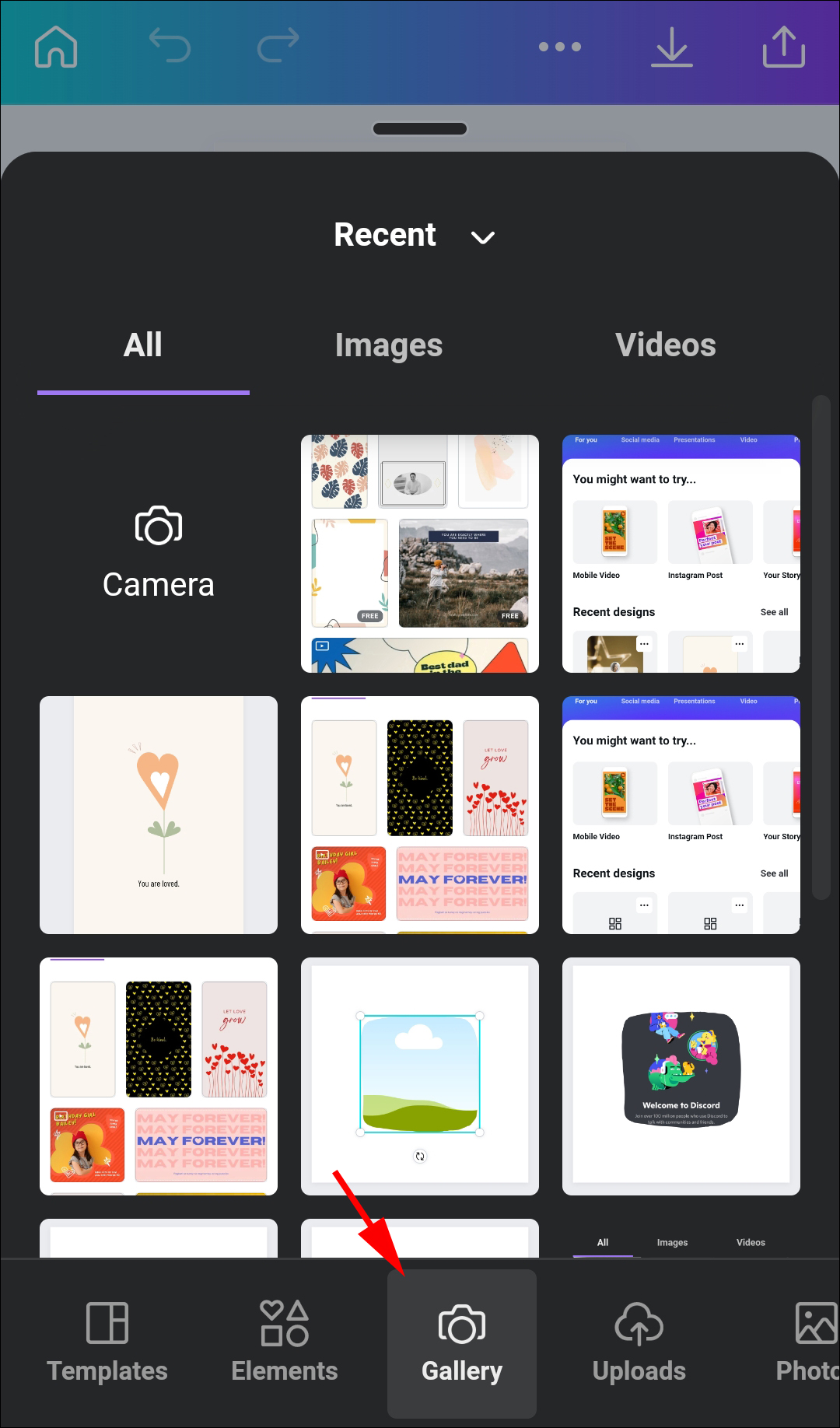Image resolution: width=840 pixels, height=1428 pixels.
Task: Tap the sheet drag handle bar
Action: (420, 129)
